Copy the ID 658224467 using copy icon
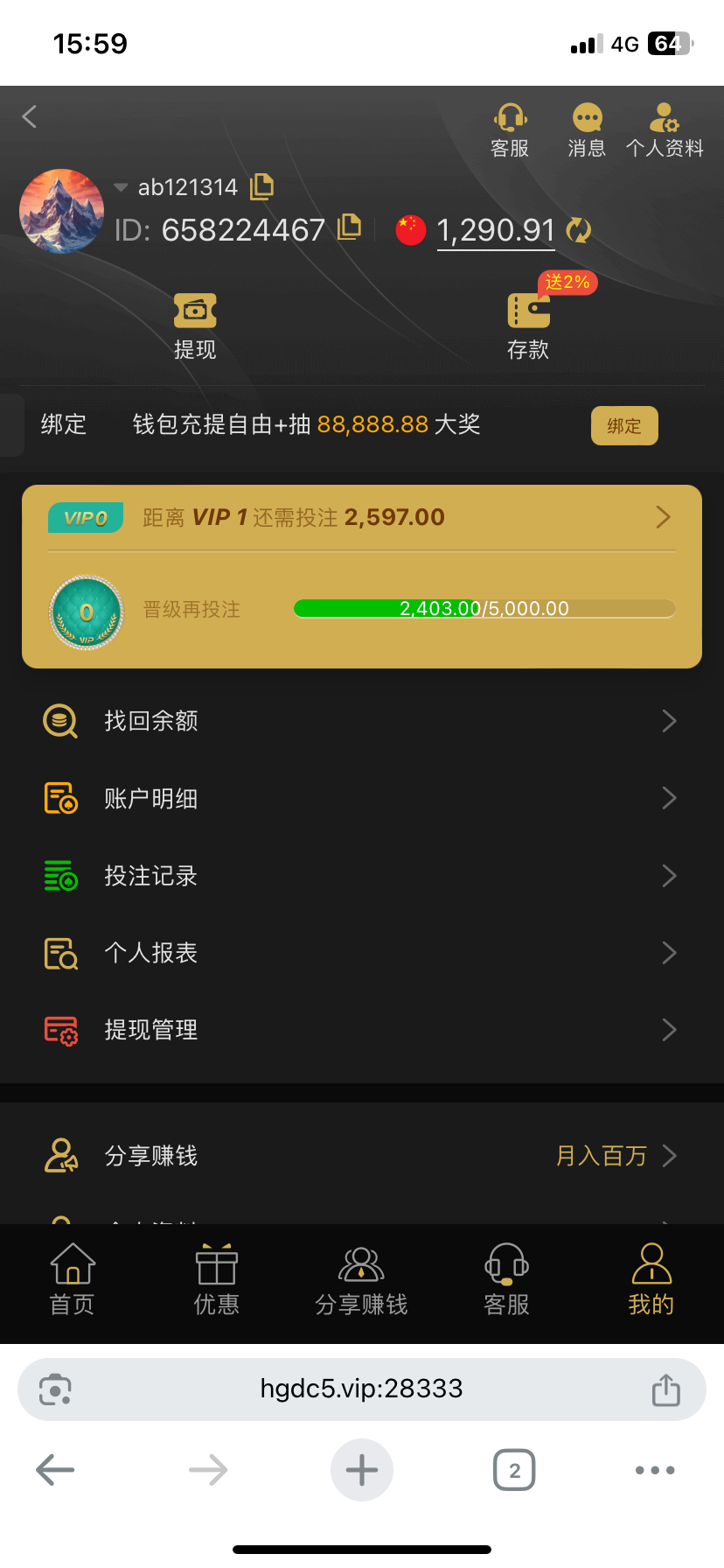The width and height of the screenshot is (724, 1568). [349, 227]
